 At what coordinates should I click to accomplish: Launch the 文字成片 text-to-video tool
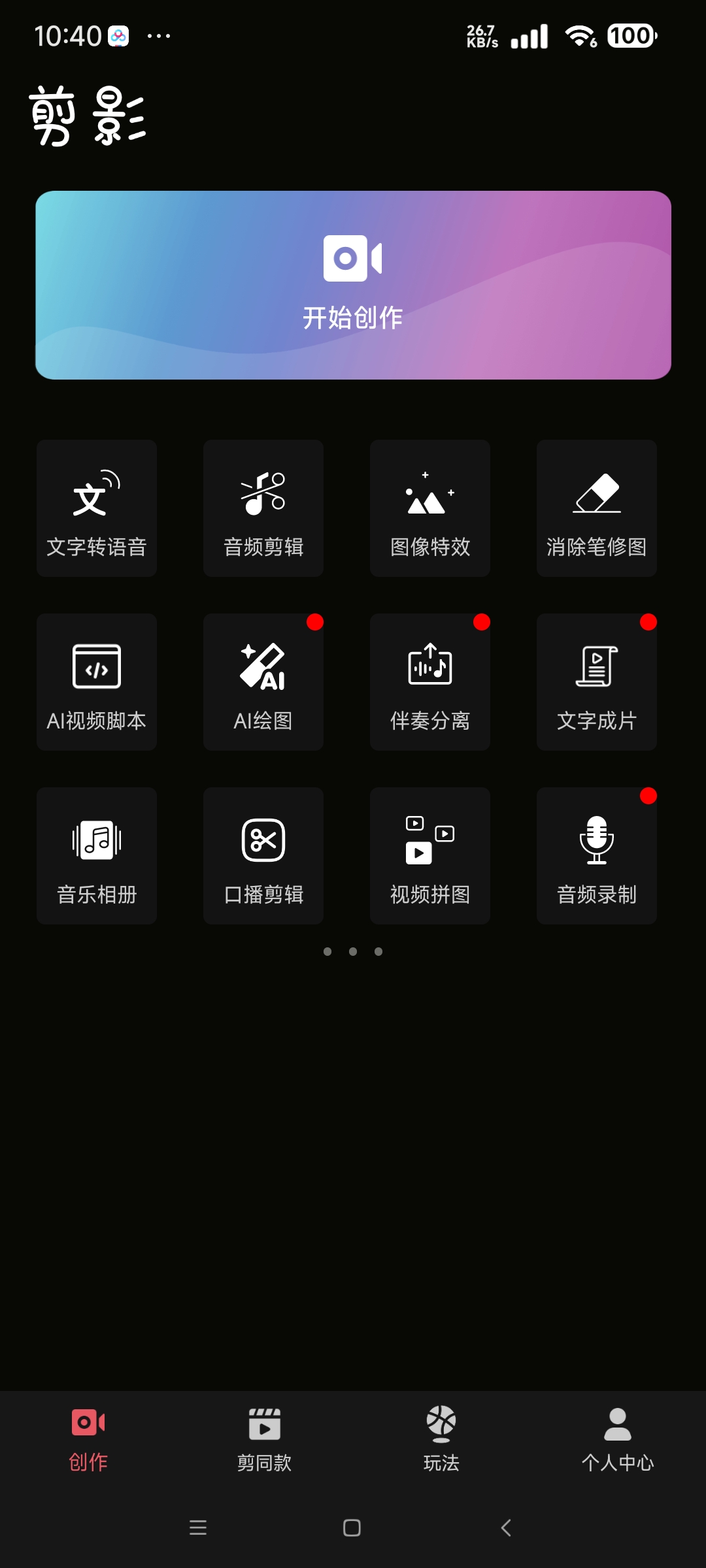(597, 682)
